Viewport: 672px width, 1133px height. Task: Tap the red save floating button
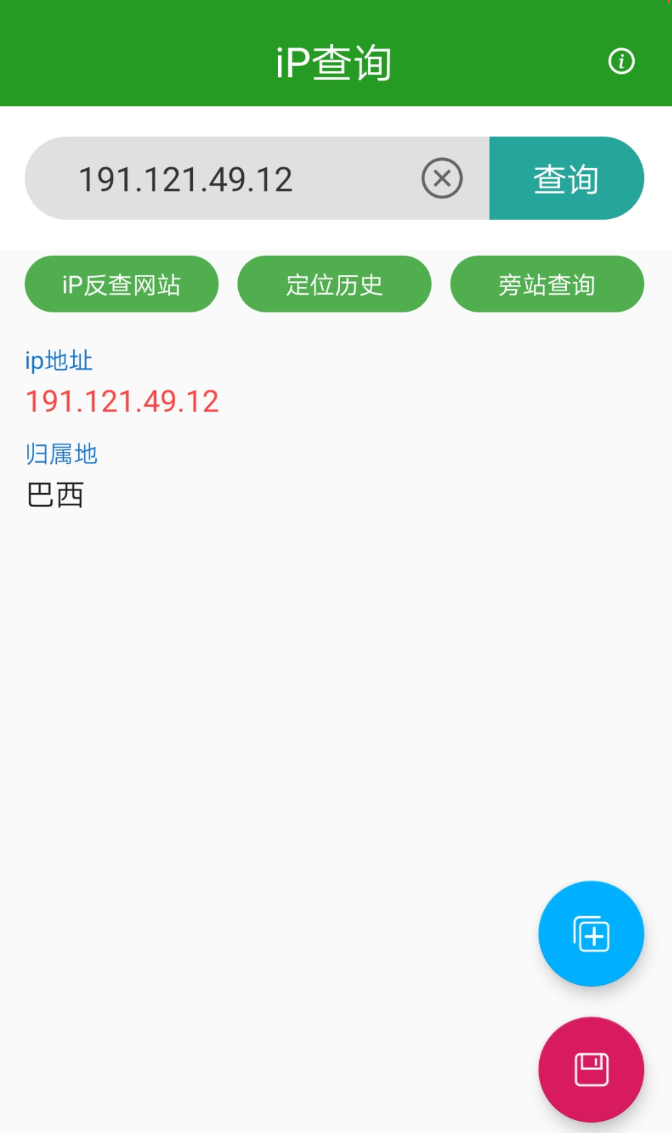pos(591,1069)
